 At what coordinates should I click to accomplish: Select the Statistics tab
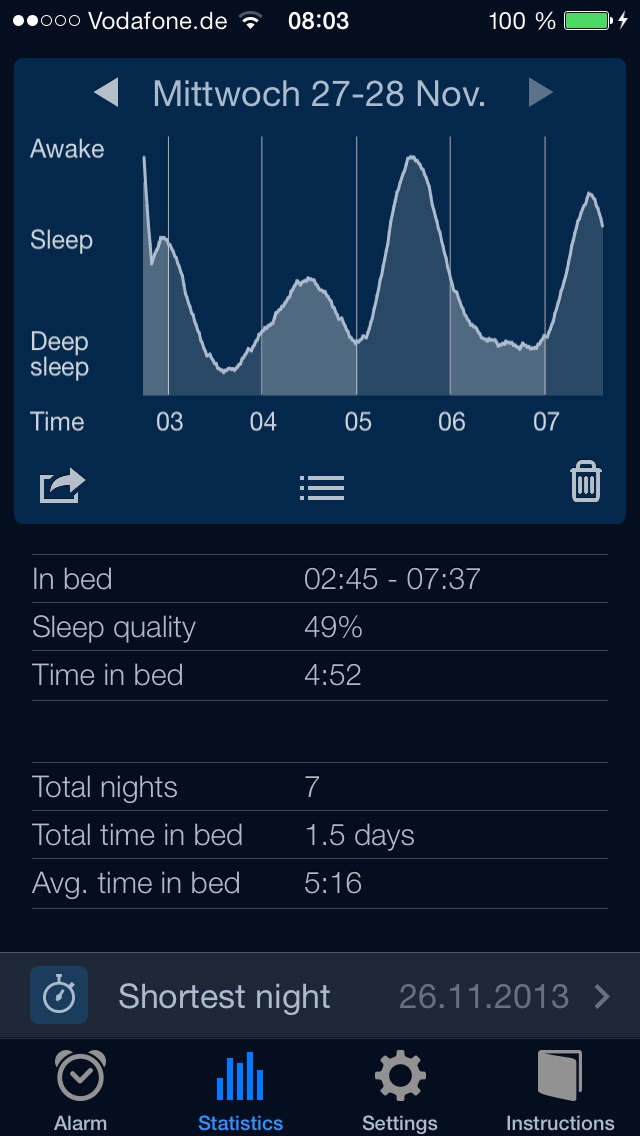click(x=240, y=1090)
